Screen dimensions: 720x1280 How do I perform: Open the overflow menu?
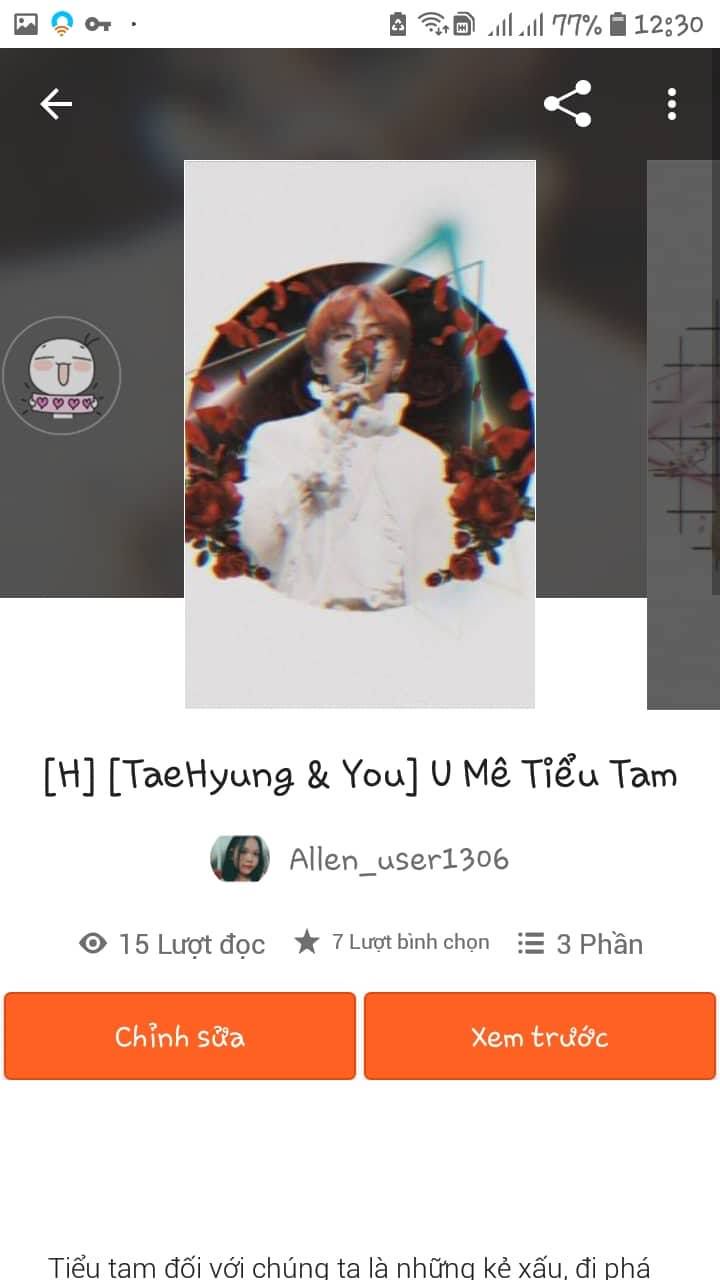671,103
